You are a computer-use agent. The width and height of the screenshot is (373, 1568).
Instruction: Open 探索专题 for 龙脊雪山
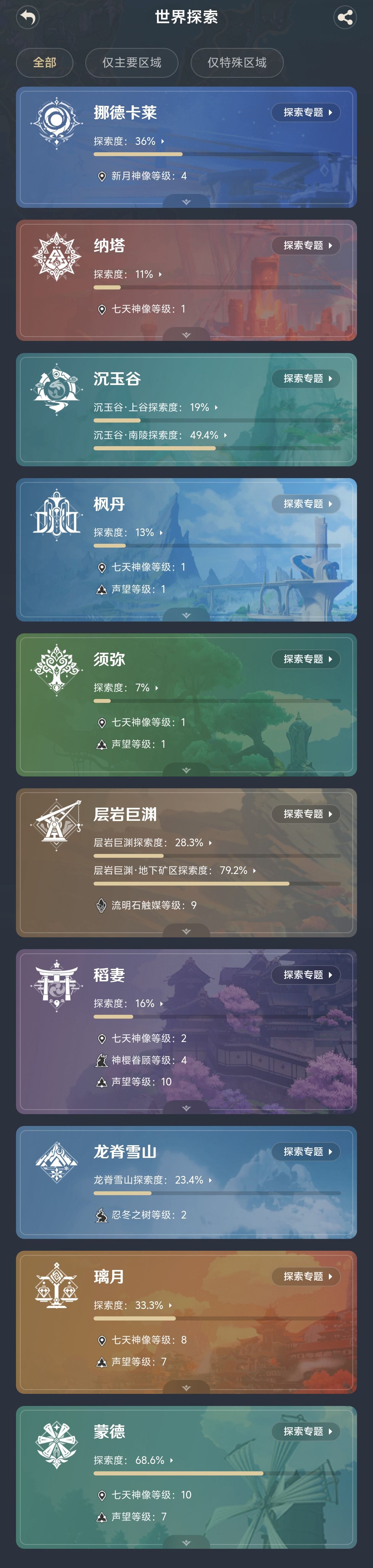point(306,1152)
